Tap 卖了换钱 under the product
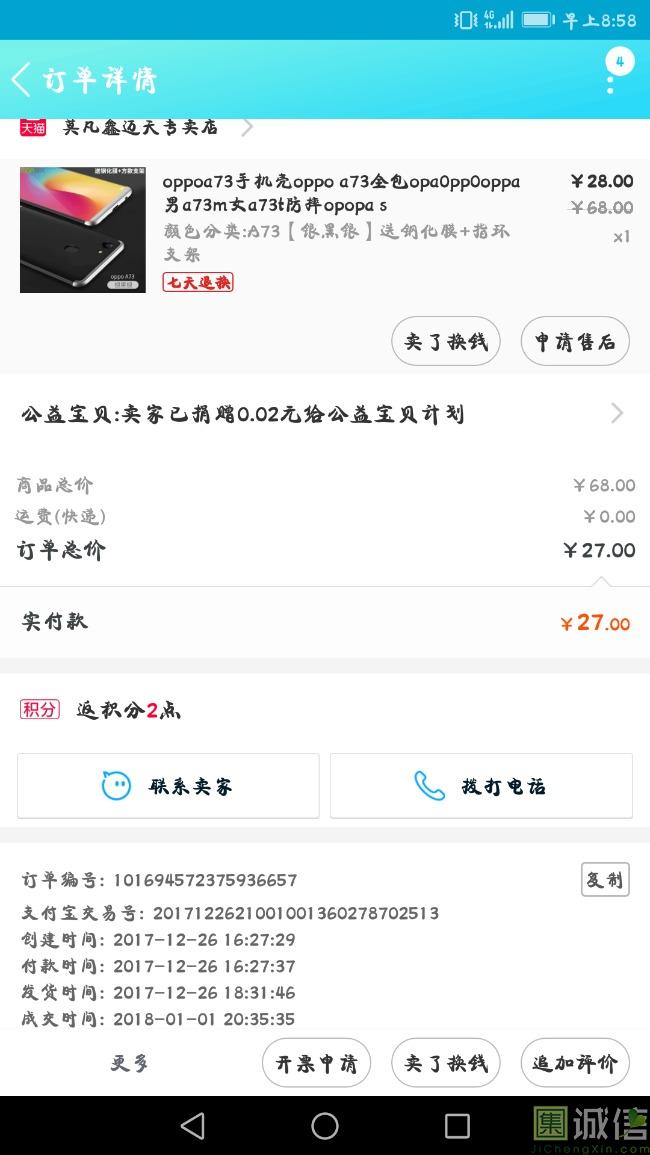The image size is (650, 1155). click(x=446, y=341)
